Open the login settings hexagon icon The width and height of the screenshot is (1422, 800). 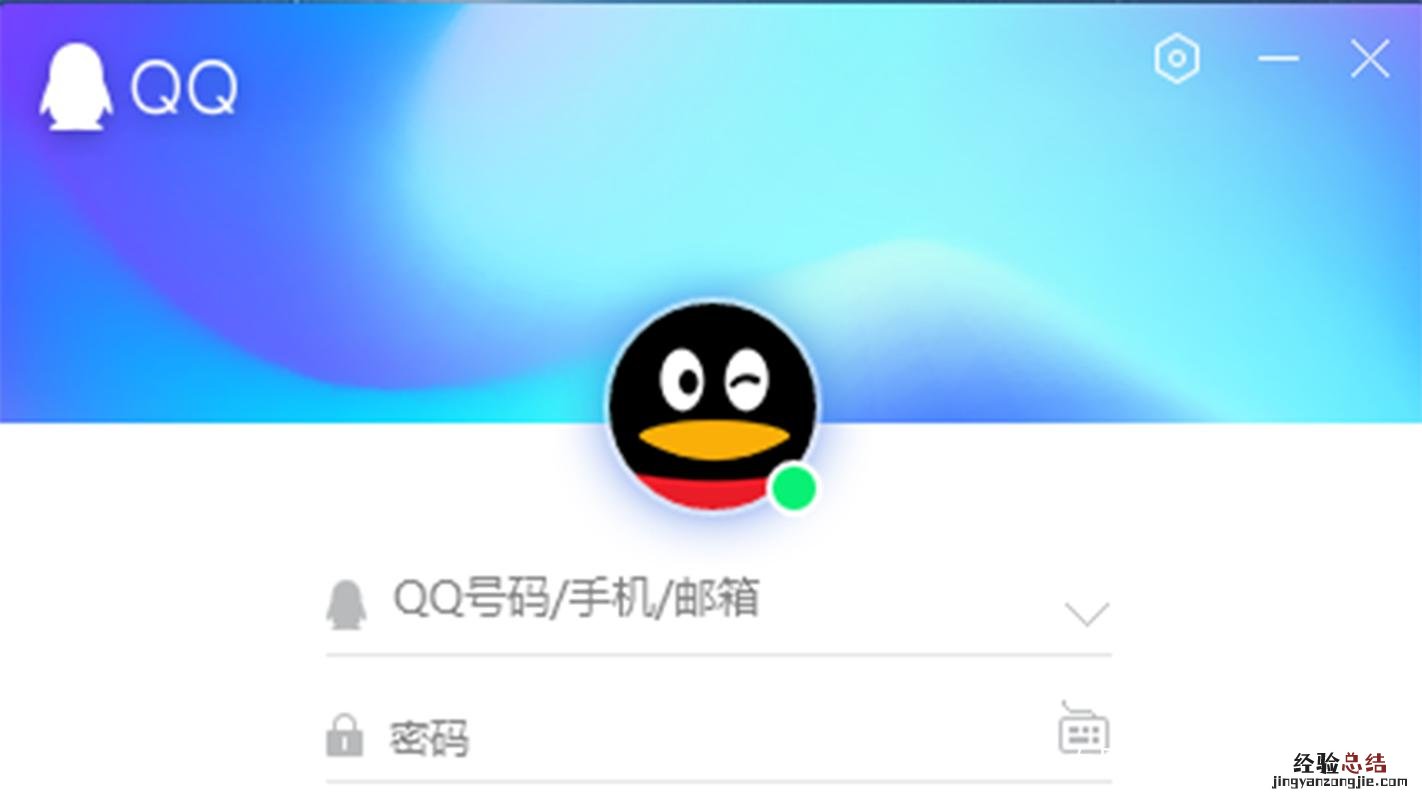point(1177,59)
